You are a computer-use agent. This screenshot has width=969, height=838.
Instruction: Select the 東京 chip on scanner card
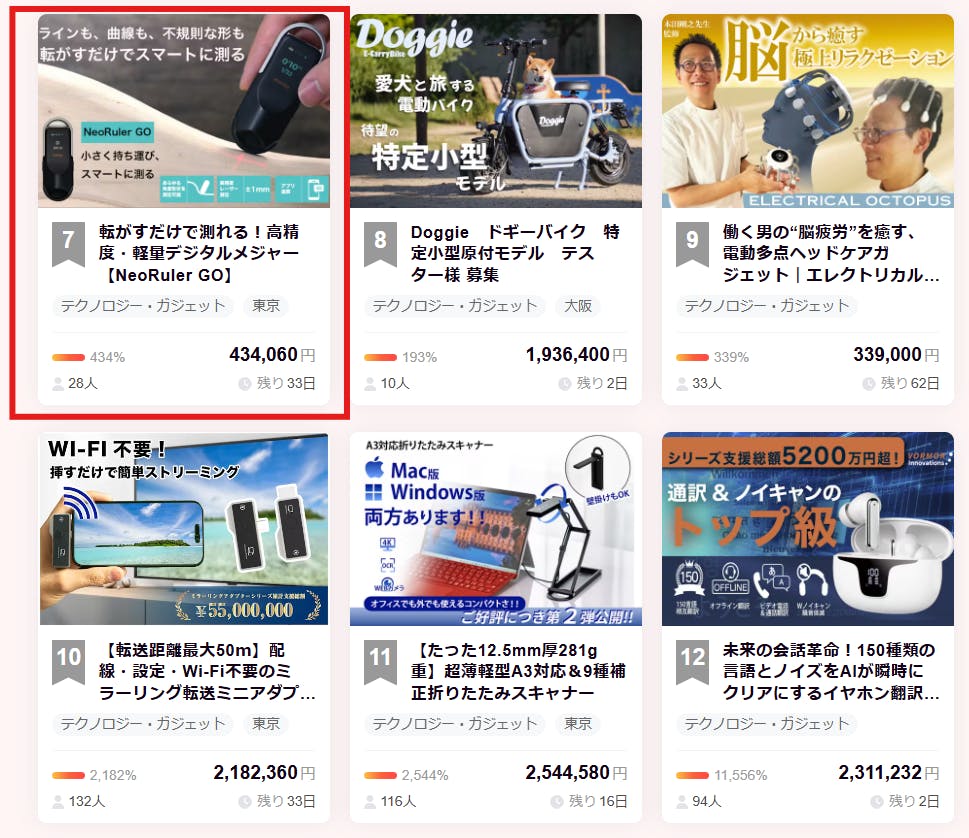578,724
